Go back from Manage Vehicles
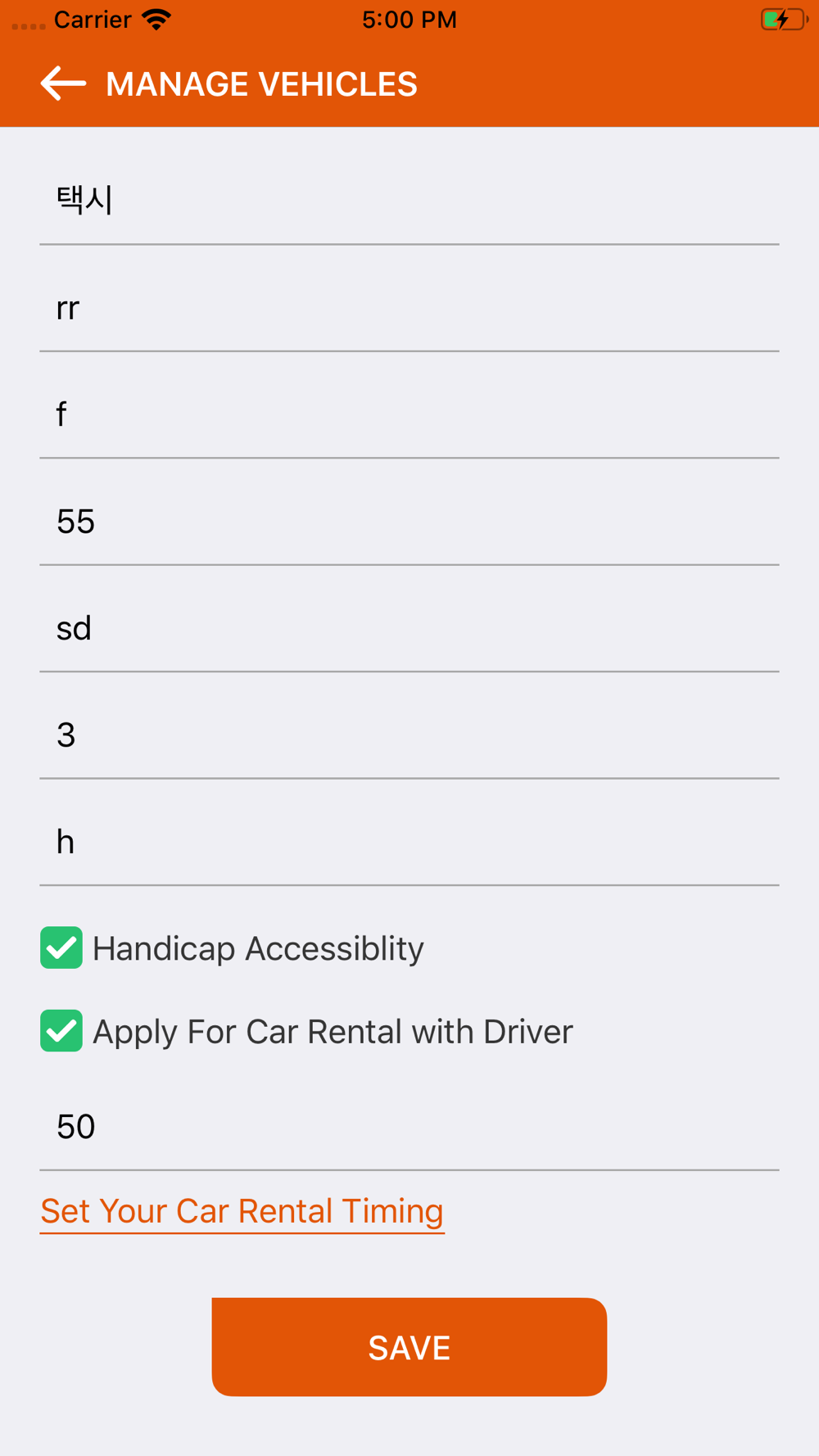 [63, 84]
